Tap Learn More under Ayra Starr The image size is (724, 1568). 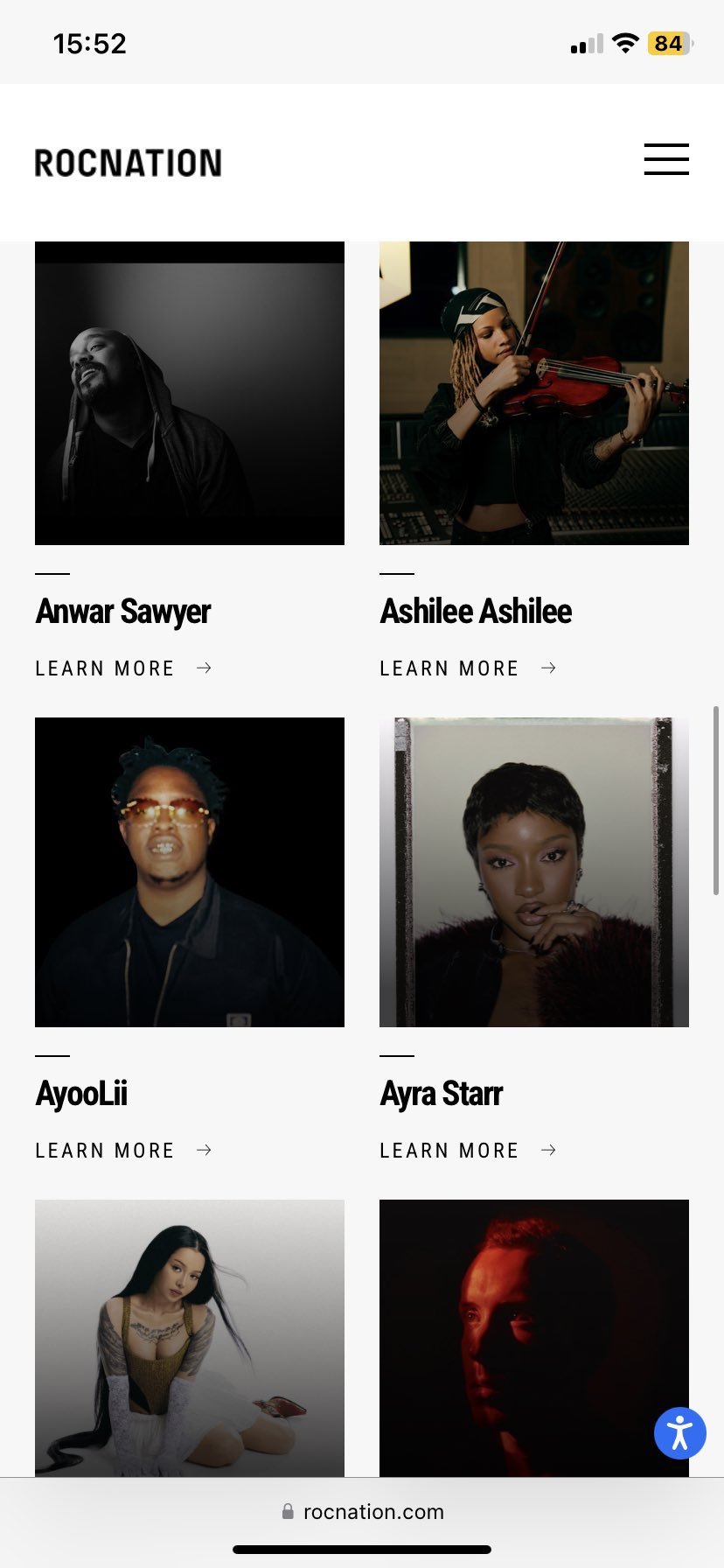[468, 1151]
